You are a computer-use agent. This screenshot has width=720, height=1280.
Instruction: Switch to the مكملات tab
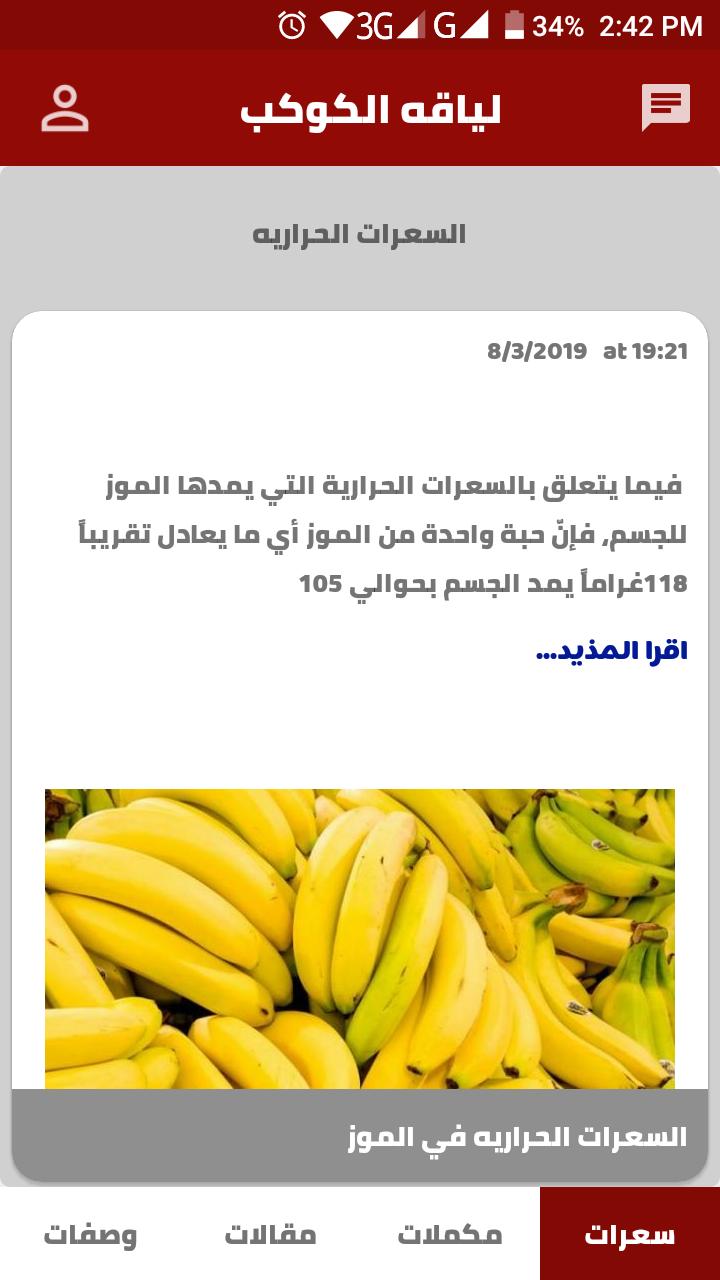point(450,1234)
